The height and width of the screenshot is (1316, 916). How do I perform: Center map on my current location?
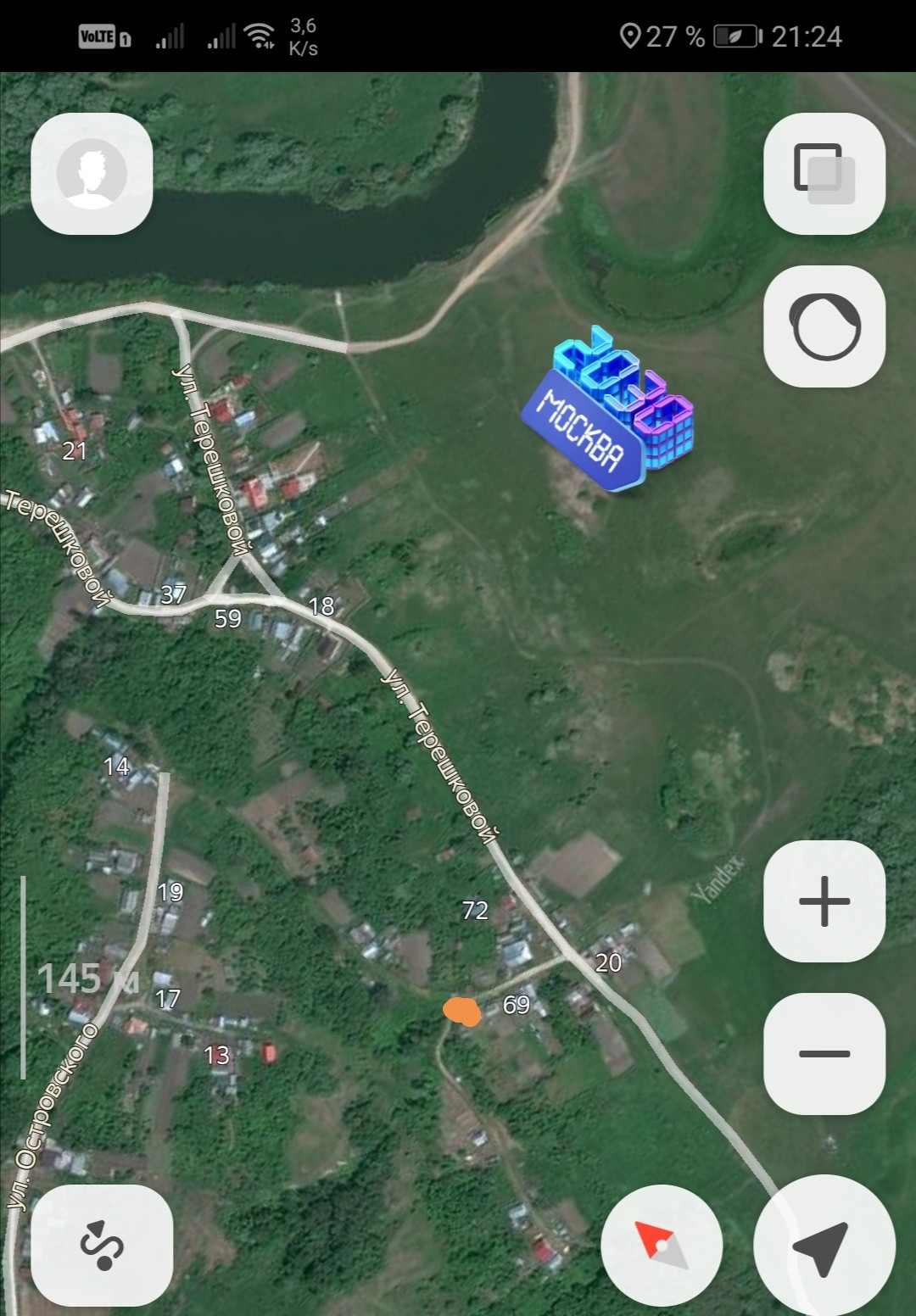[x=823, y=1246]
